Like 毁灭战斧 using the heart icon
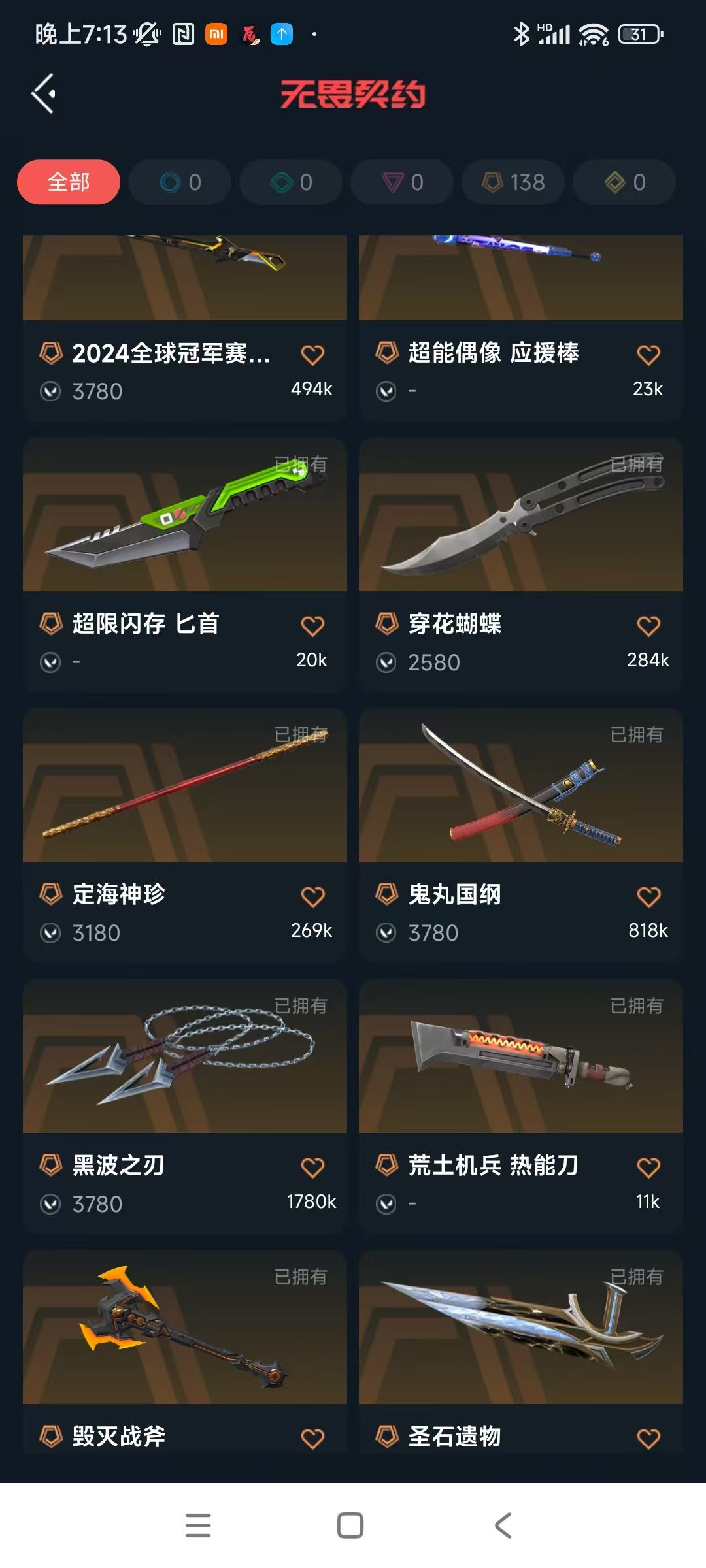 tap(312, 1439)
